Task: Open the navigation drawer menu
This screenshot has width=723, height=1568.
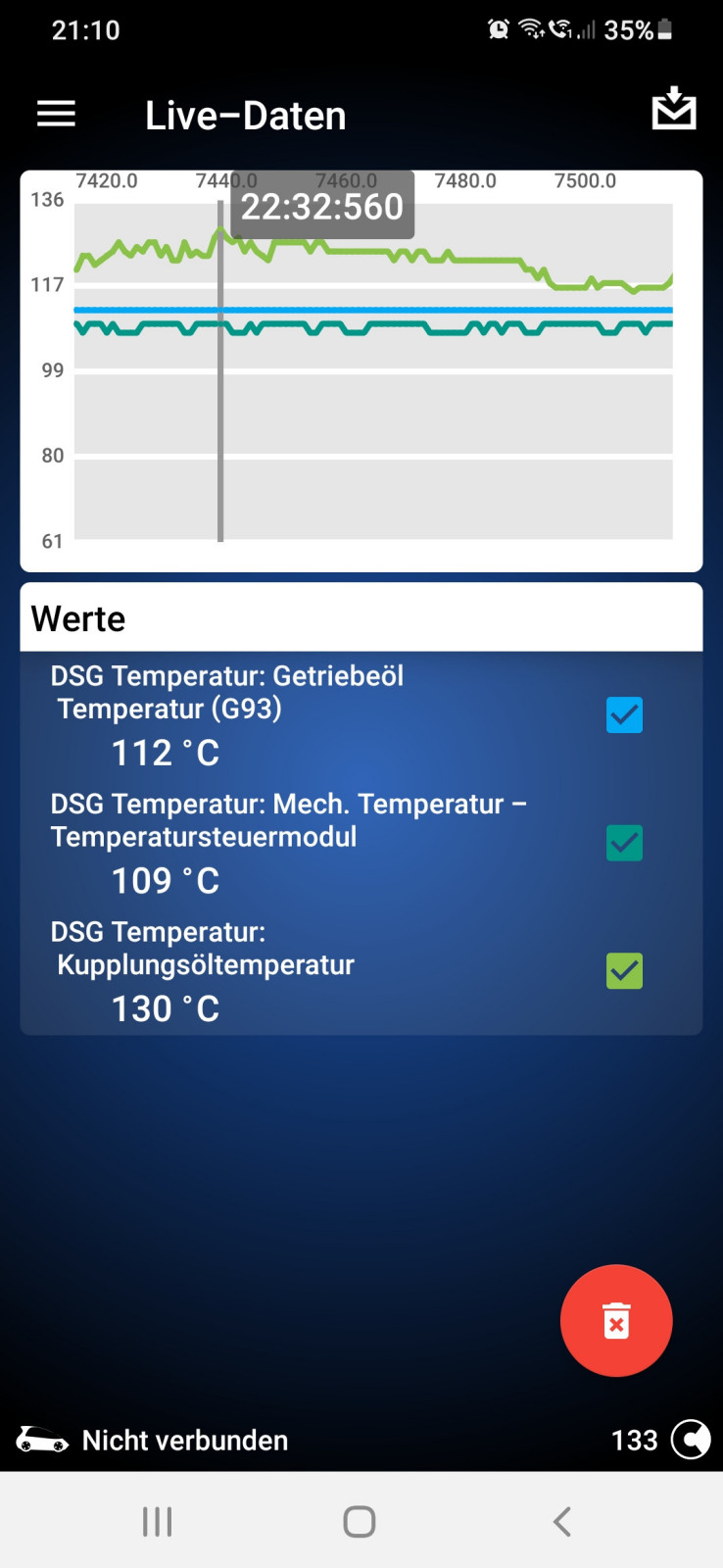Action: coord(56,114)
